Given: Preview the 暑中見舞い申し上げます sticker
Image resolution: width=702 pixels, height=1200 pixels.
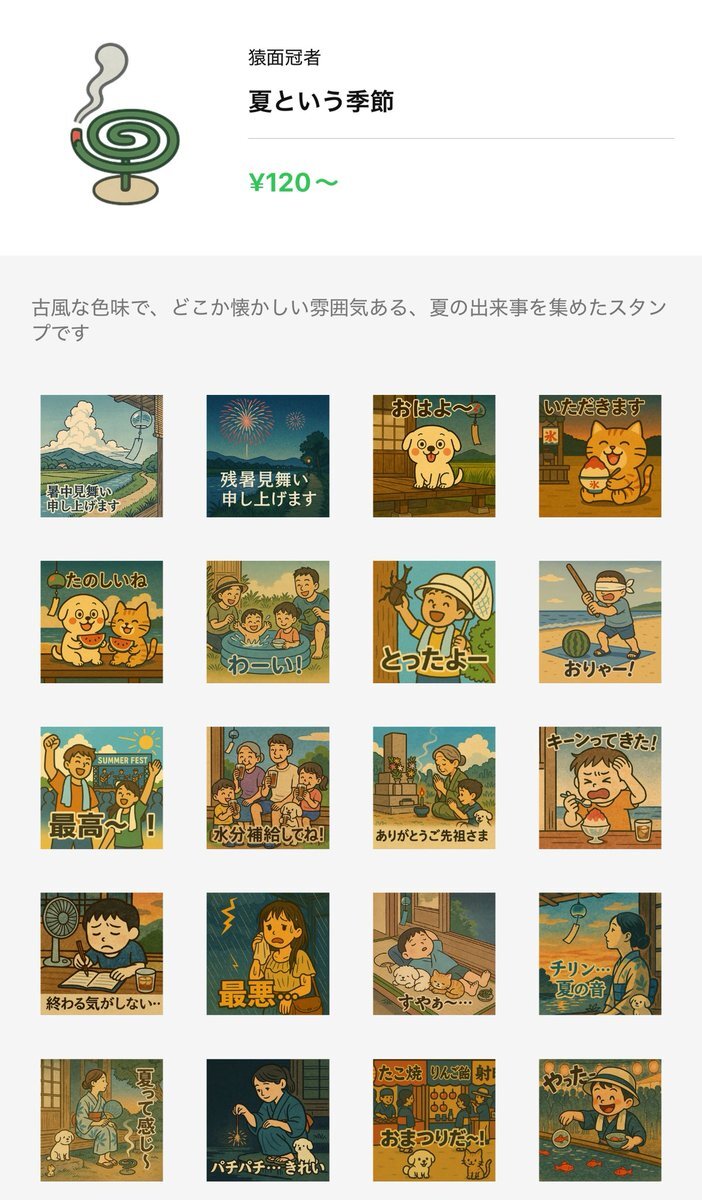Looking at the screenshot, I should pyautogui.click(x=102, y=456).
